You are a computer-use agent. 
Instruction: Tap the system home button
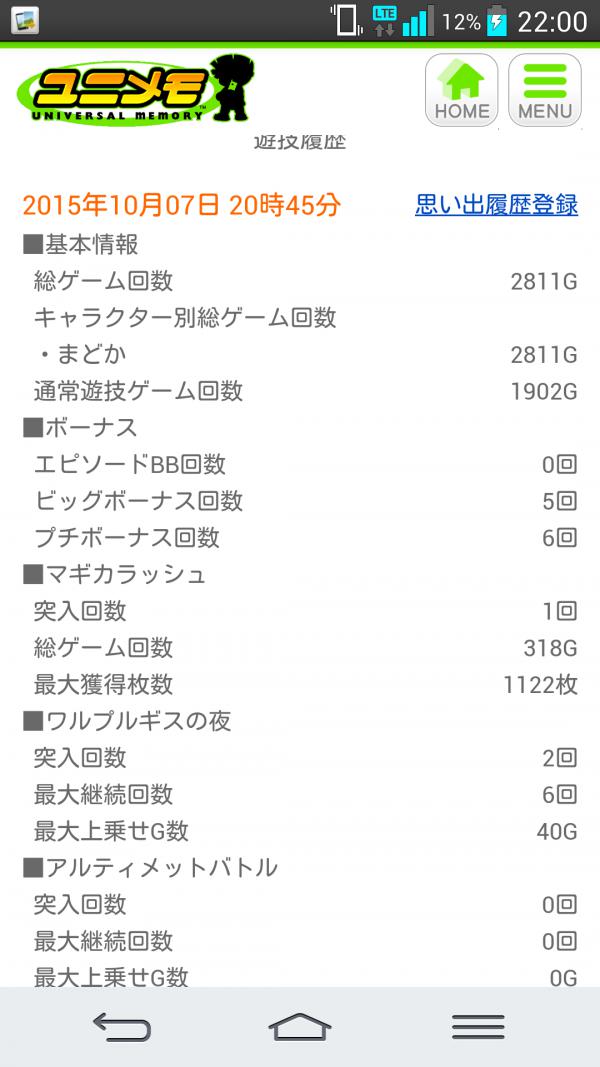[x=300, y=1026]
